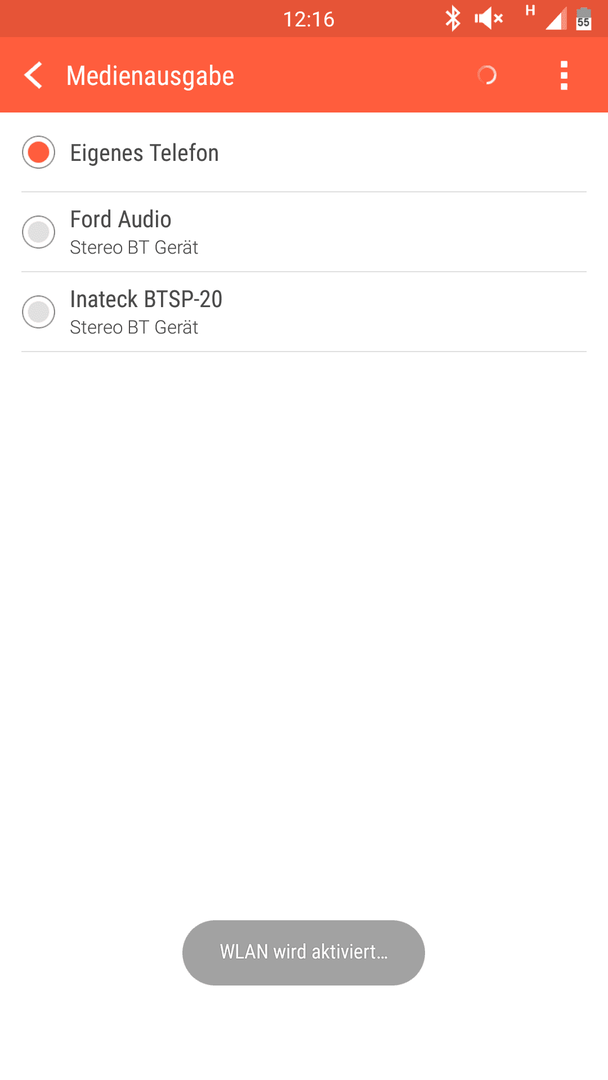This screenshot has height=1080, width=608.
Task: Select Inateck BTSP-20 speaker
Action: tap(304, 312)
